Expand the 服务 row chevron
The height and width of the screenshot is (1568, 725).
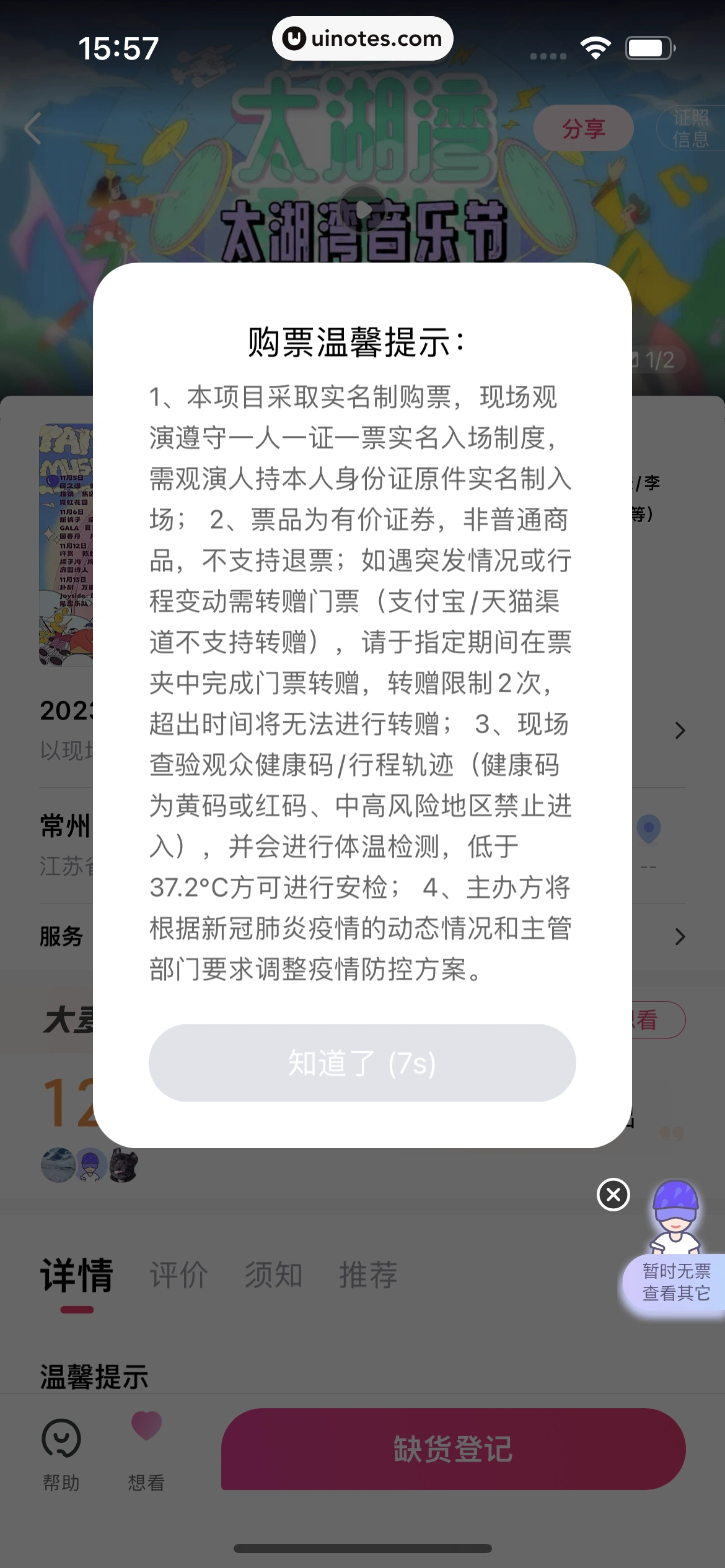(680, 936)
